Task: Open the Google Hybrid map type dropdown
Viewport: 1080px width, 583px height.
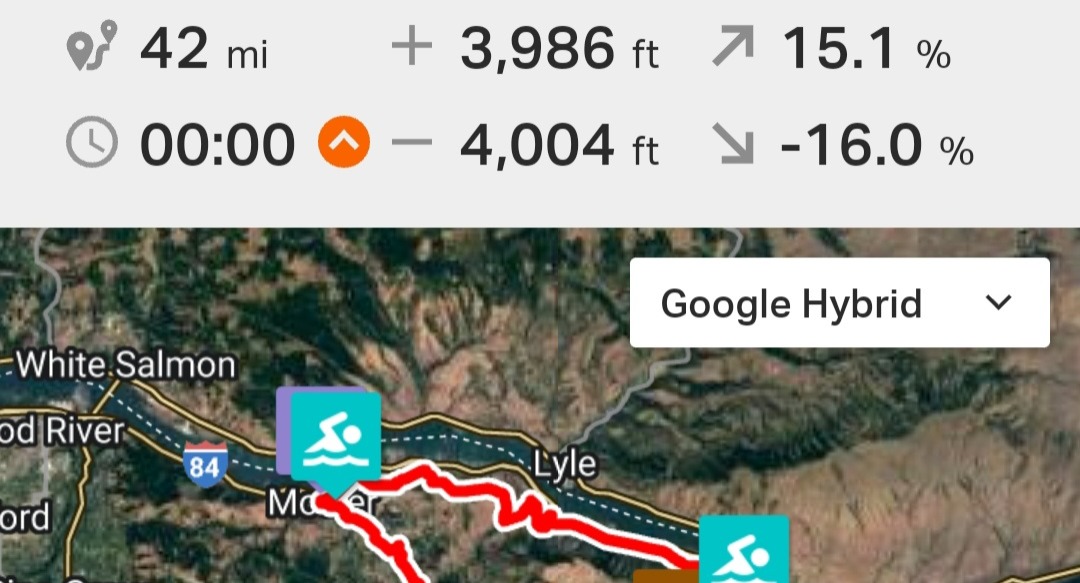Action: [x=839, y=304]
